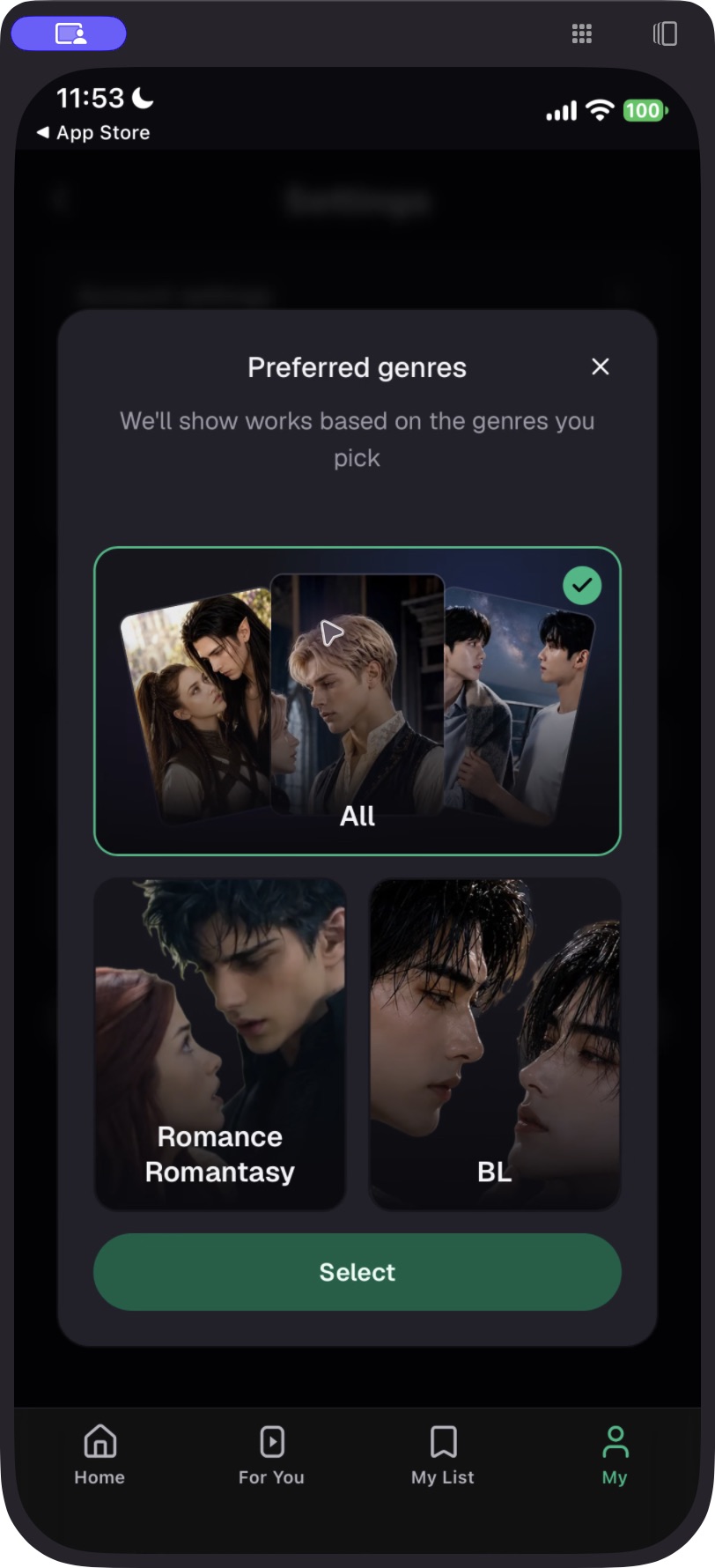Screen dimensions: 715x1568
Task: Choose the All genres card
Action: click(357, 701)
